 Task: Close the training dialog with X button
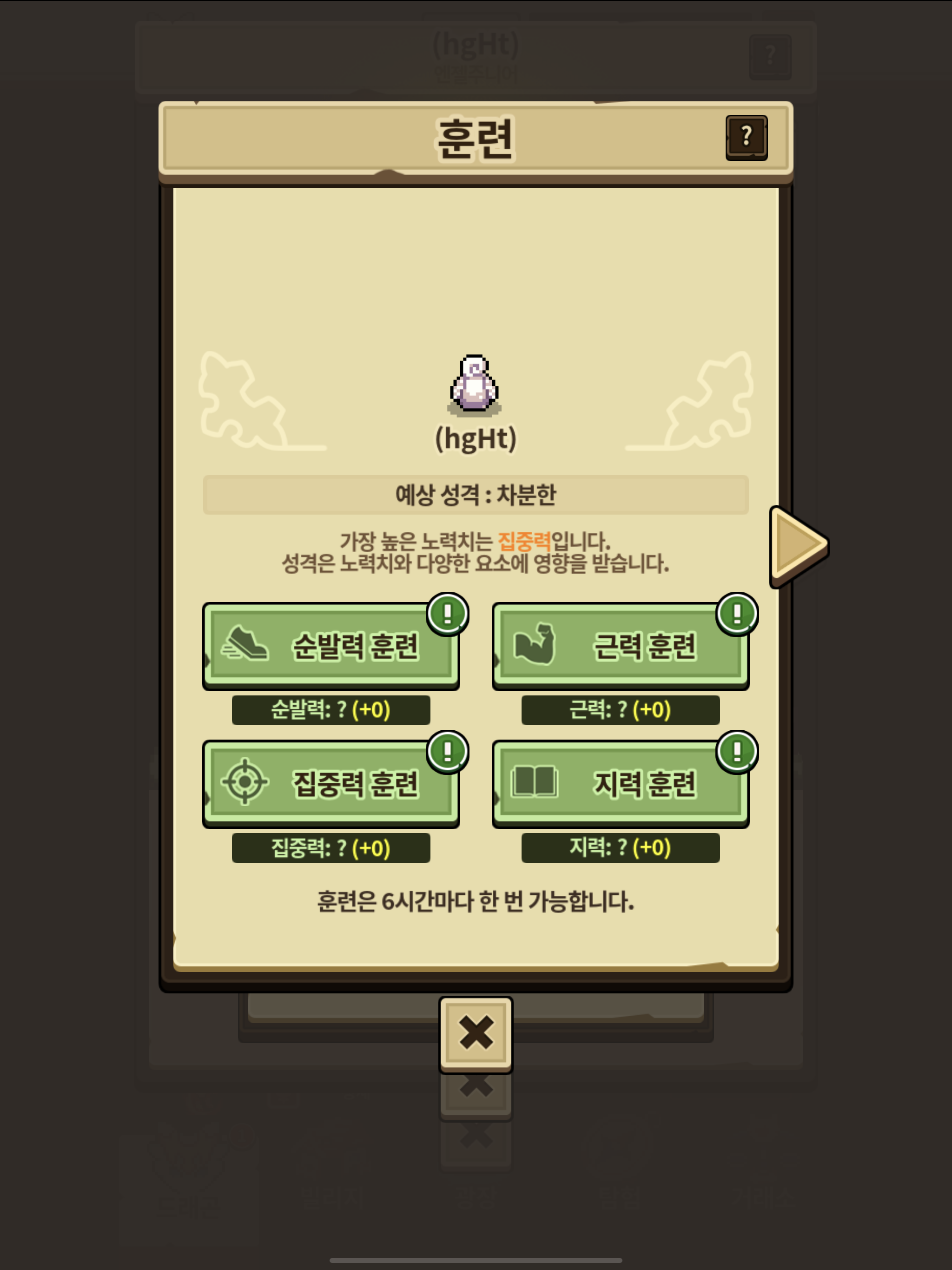pos(476,1033)
